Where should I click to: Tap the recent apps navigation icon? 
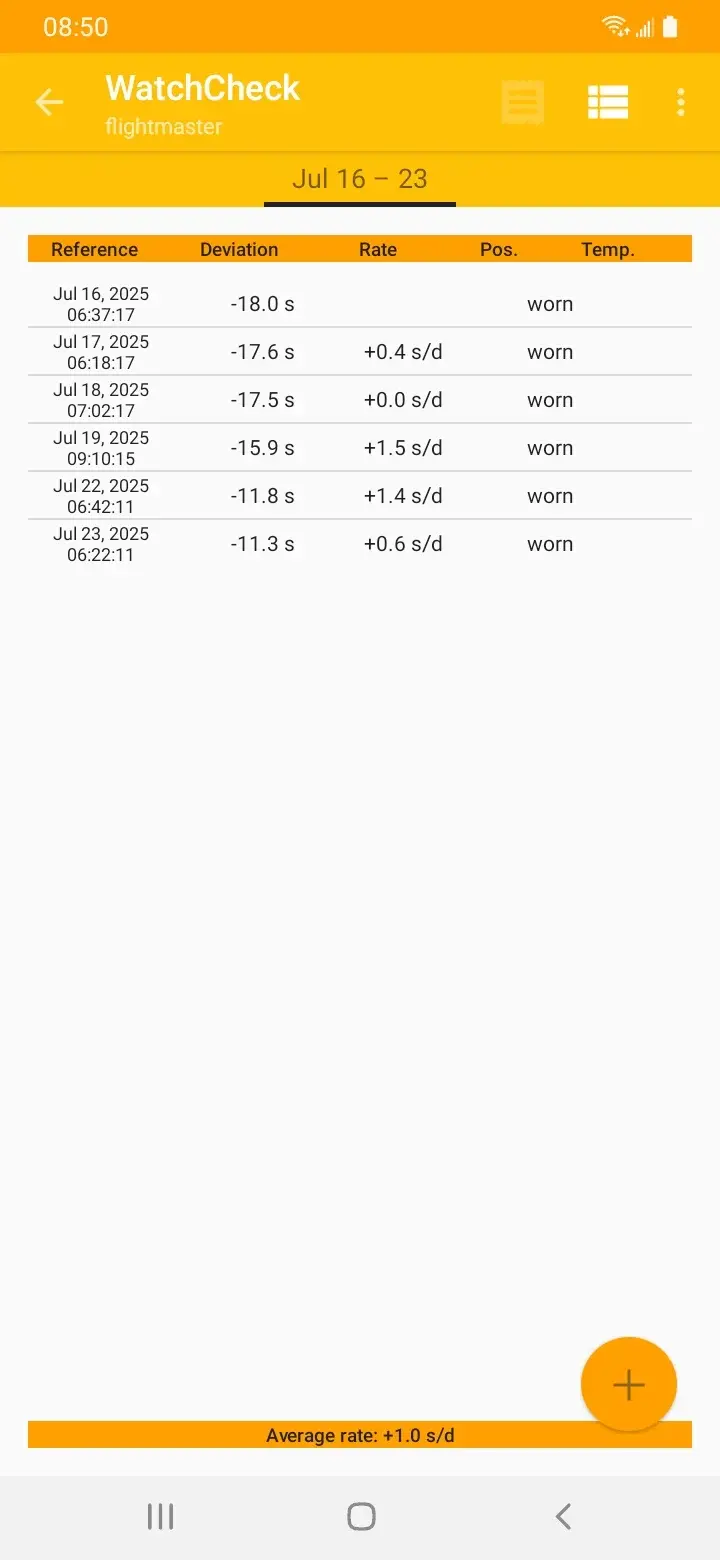click(159, 1515)
